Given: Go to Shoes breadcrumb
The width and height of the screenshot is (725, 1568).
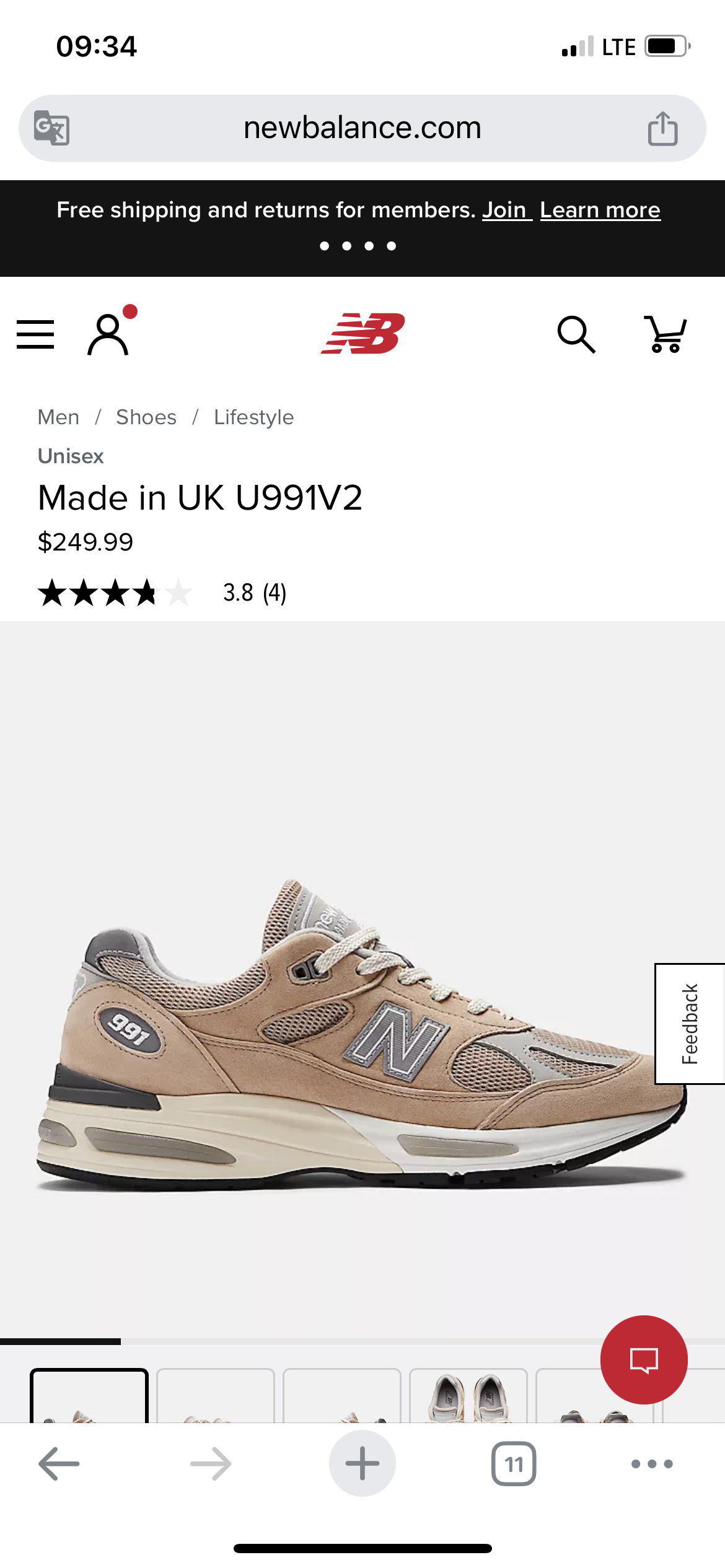Looking at the screenshot, I should (x=146, y=417).
